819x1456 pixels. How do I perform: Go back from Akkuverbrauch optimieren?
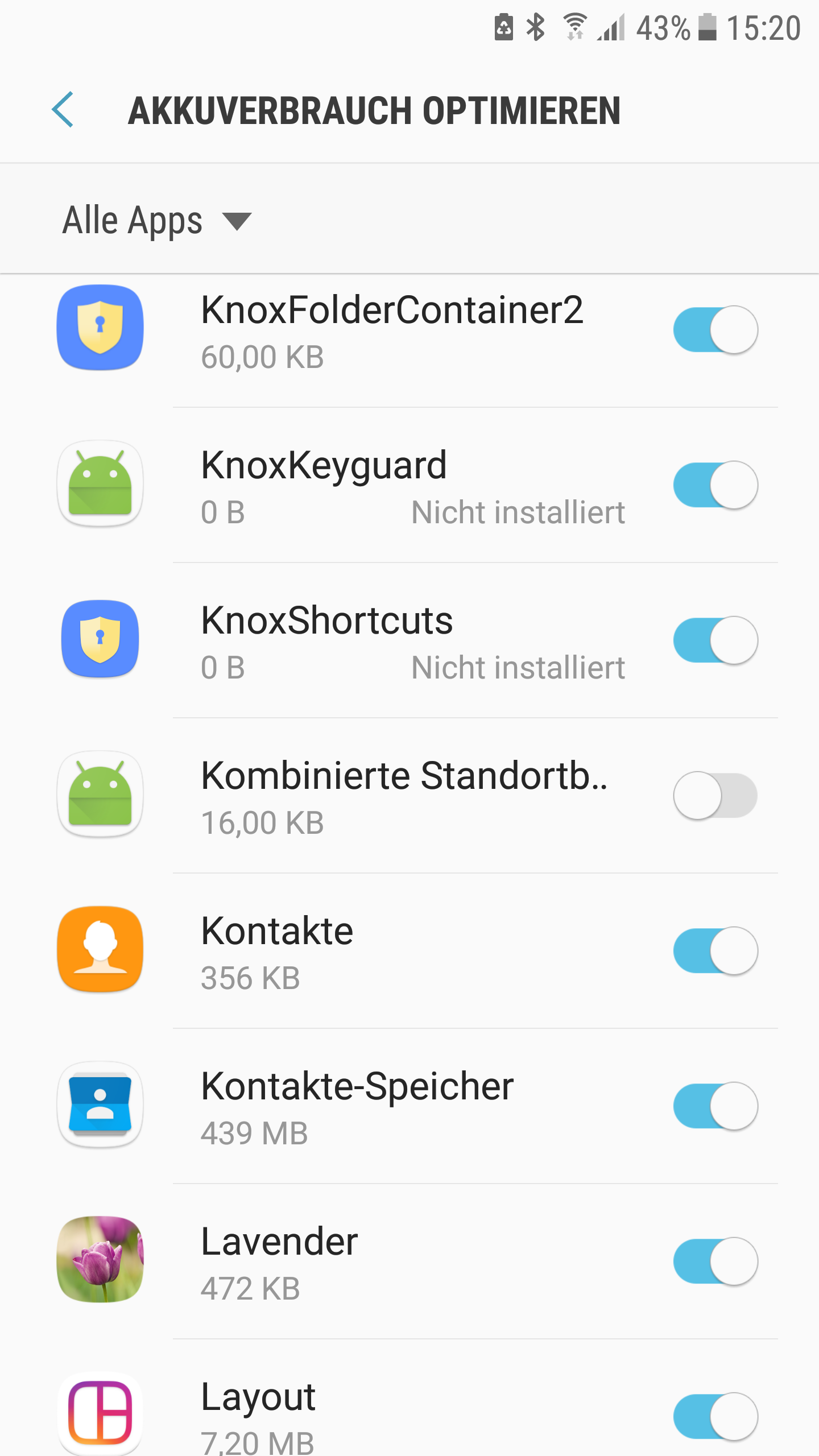63,110
